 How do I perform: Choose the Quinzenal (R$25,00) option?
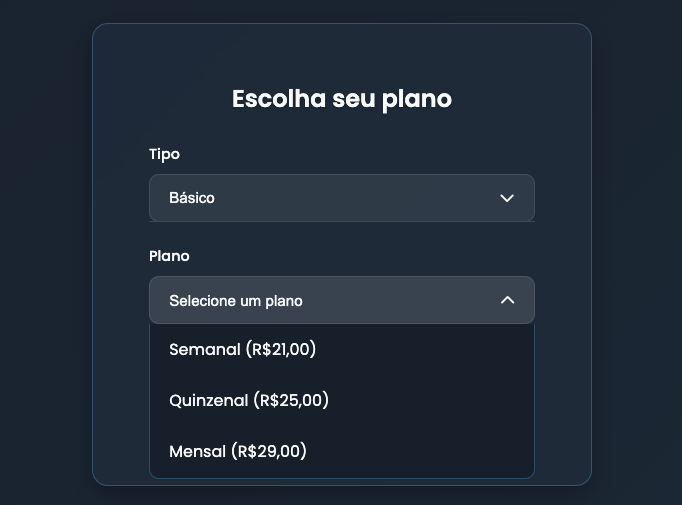coord(249,401)
